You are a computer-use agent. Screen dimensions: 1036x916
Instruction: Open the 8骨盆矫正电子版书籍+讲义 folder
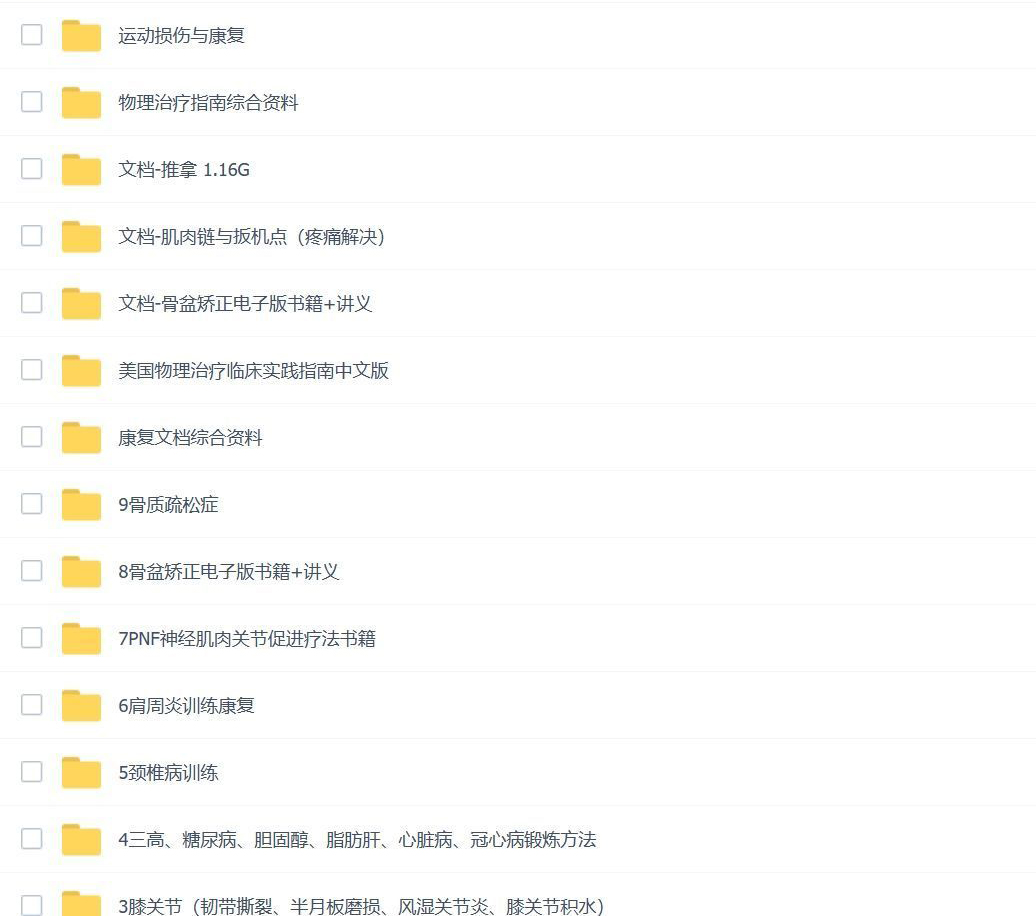point(228,572)
